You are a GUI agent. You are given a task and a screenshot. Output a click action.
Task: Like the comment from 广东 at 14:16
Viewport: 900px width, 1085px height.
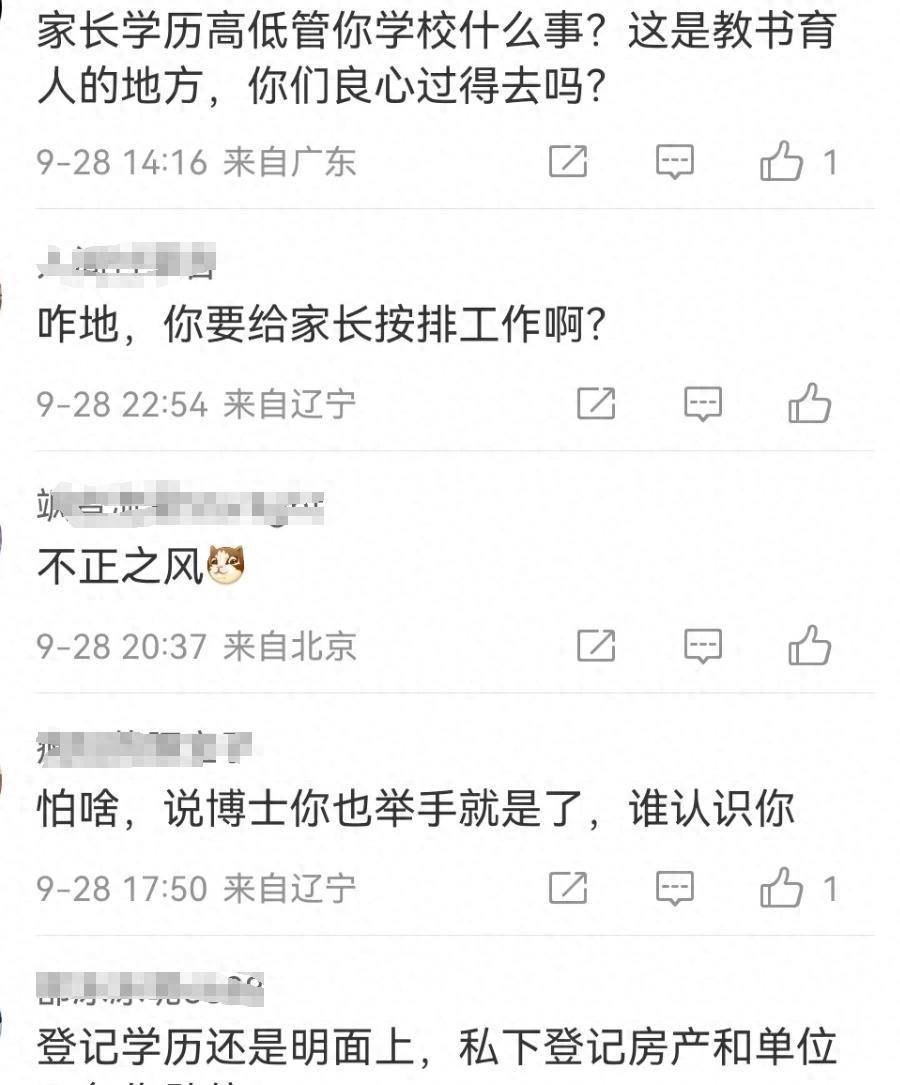point(782,161)
